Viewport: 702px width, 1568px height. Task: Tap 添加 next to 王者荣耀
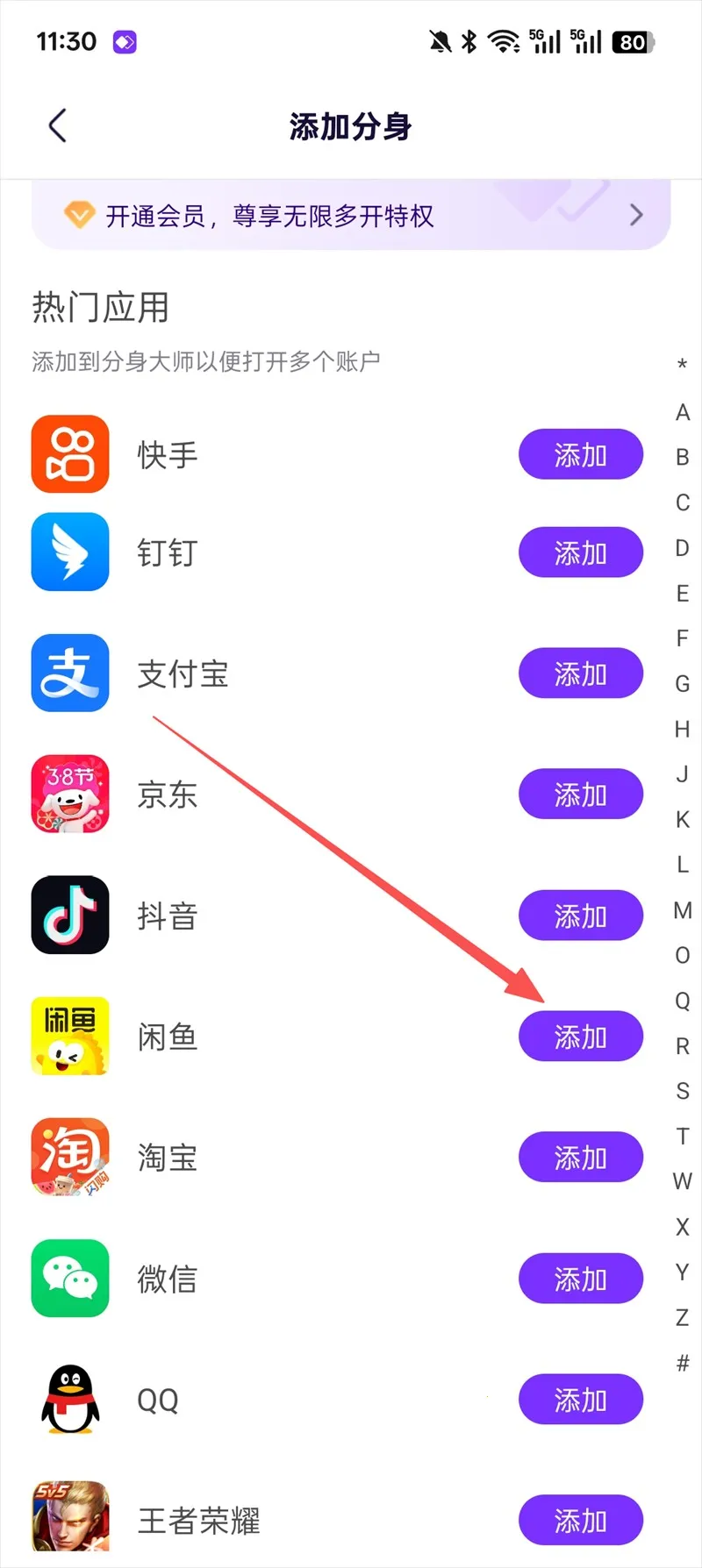pos(581,1521)
